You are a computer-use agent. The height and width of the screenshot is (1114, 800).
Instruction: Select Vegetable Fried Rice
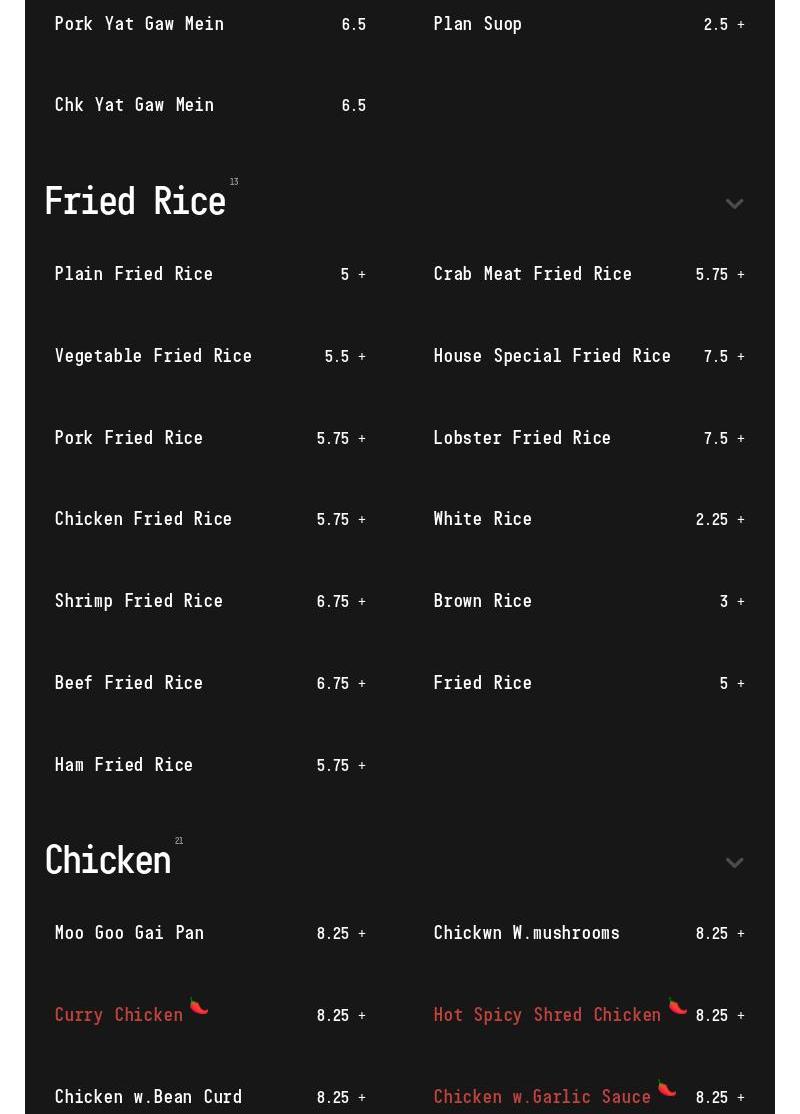[x=153, y=356]
